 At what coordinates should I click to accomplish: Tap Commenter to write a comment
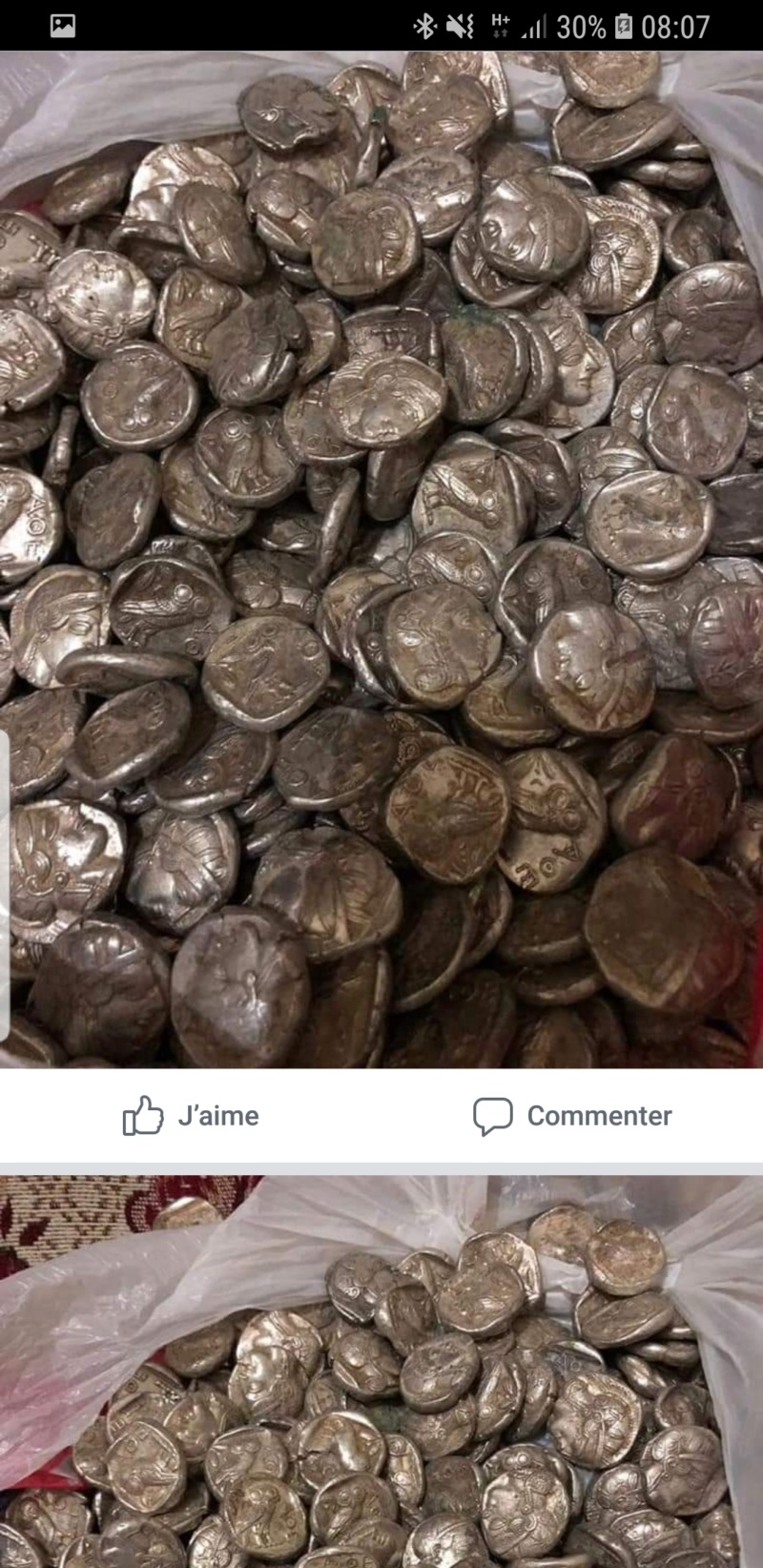[572, 1115]
